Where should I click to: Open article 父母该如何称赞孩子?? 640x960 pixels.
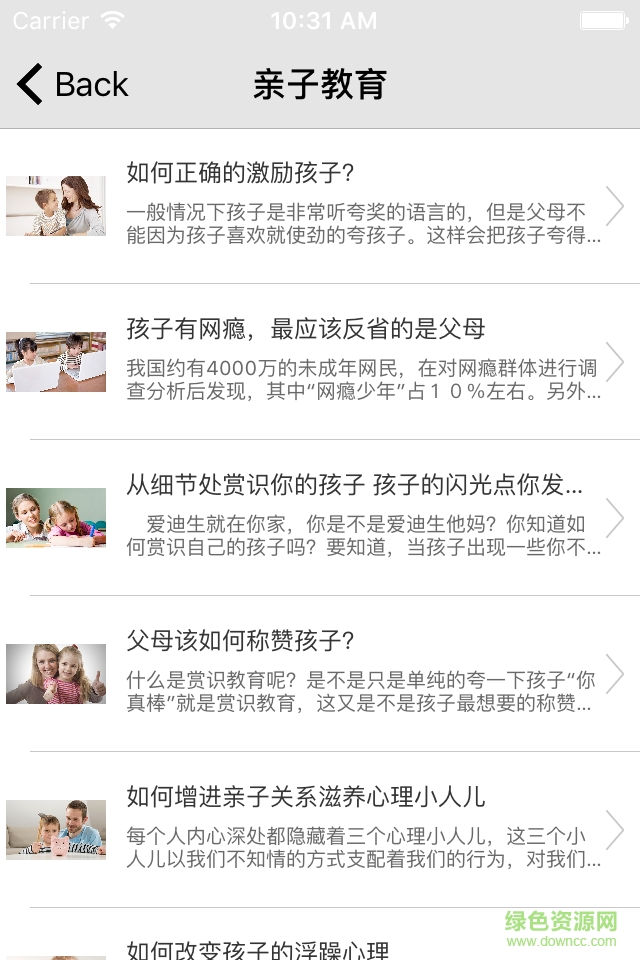[x=320, y=673]
